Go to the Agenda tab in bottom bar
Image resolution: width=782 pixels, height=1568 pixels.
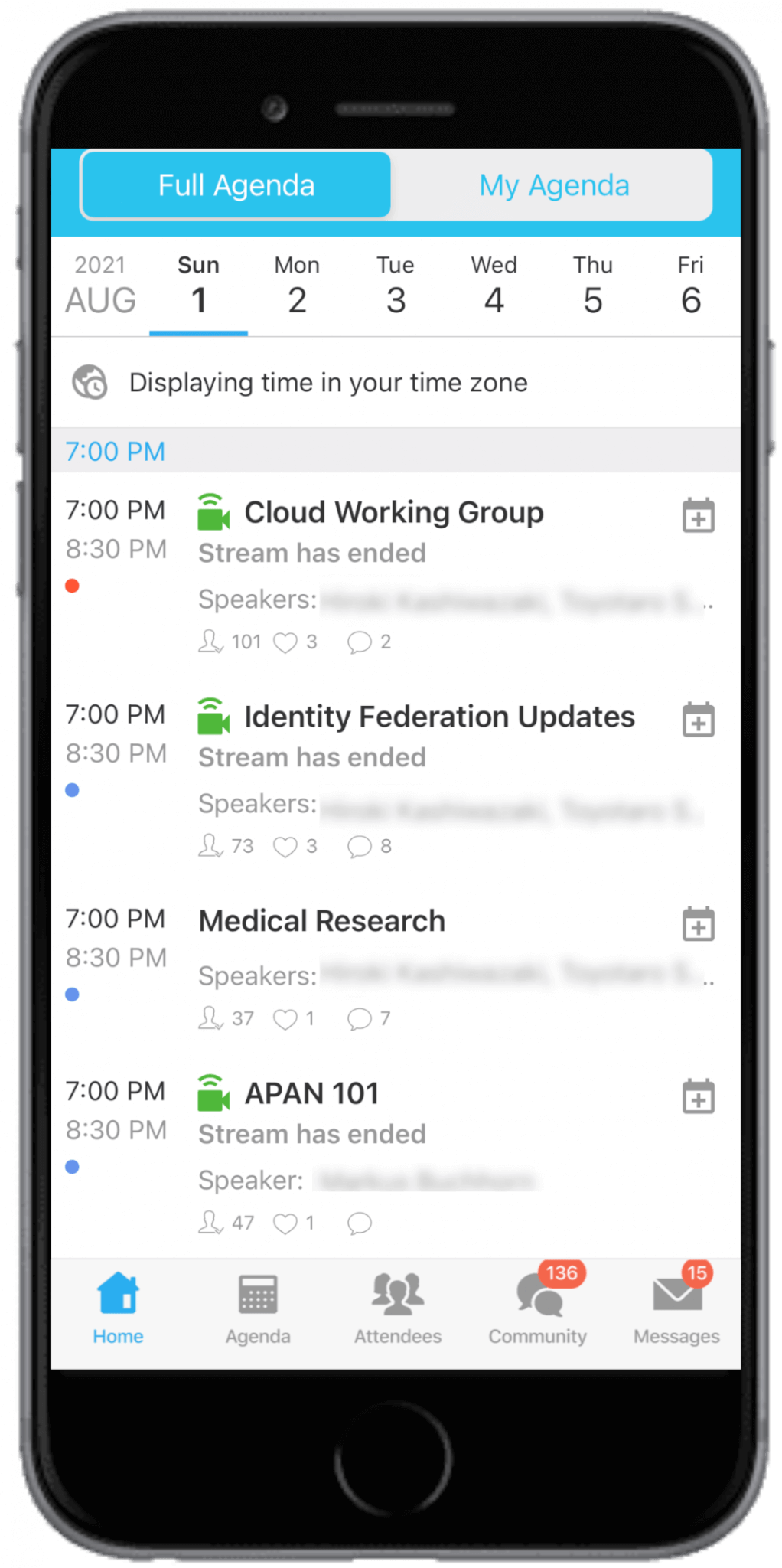click(258, 1311)
